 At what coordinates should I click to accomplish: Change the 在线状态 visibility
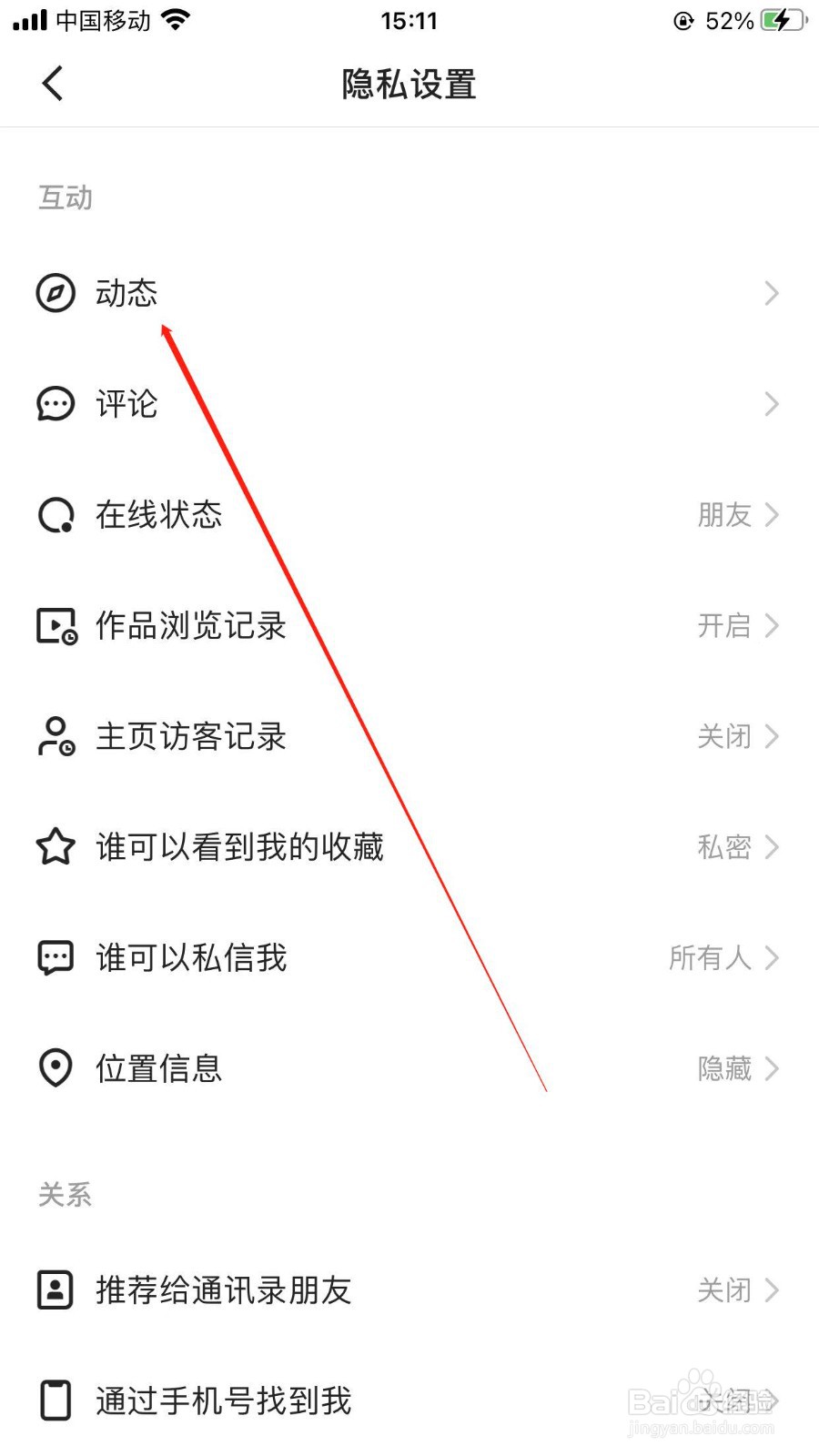409,515
